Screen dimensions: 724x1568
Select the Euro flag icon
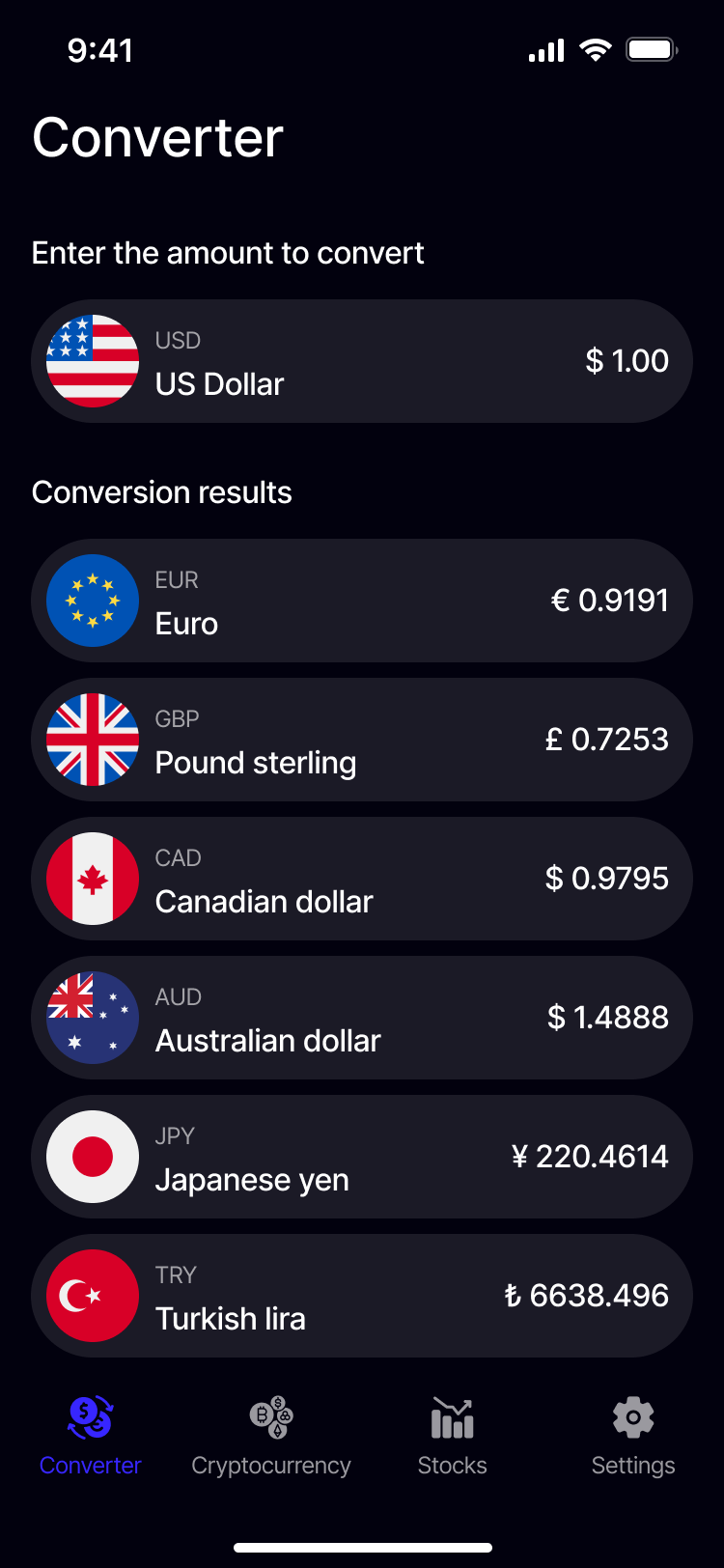(x=92, y=600)
